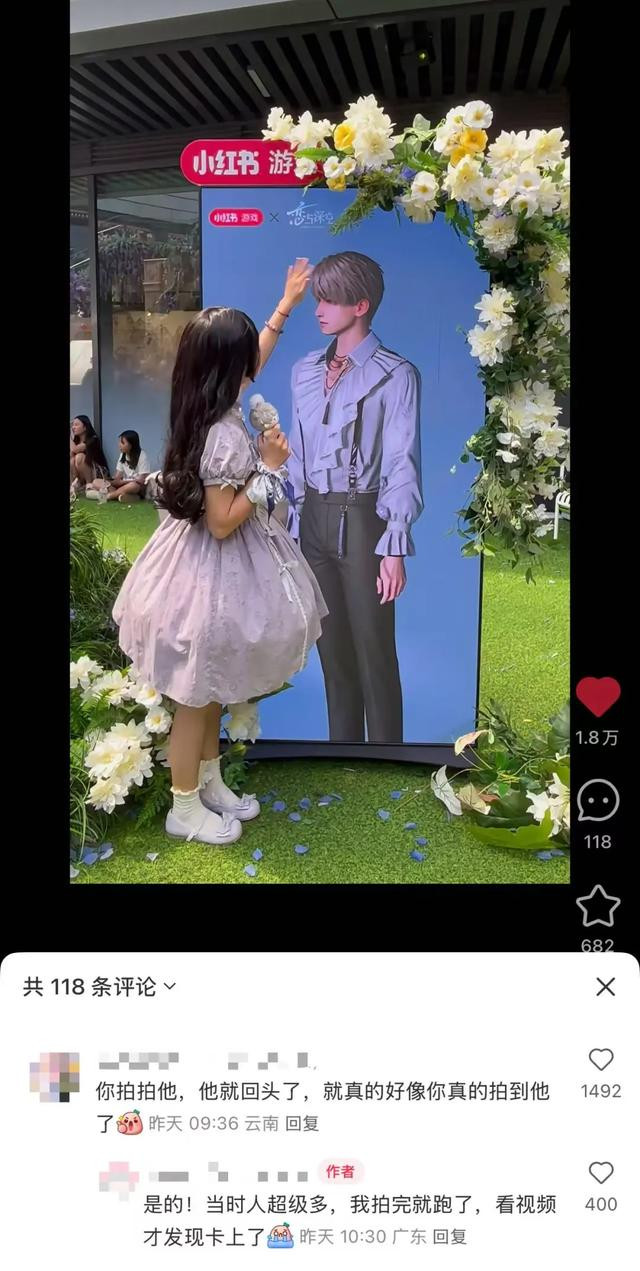Reply to the 云南 comment
The height and width of the screenshot is (1271, 640).
click(x=302, y=1123)
